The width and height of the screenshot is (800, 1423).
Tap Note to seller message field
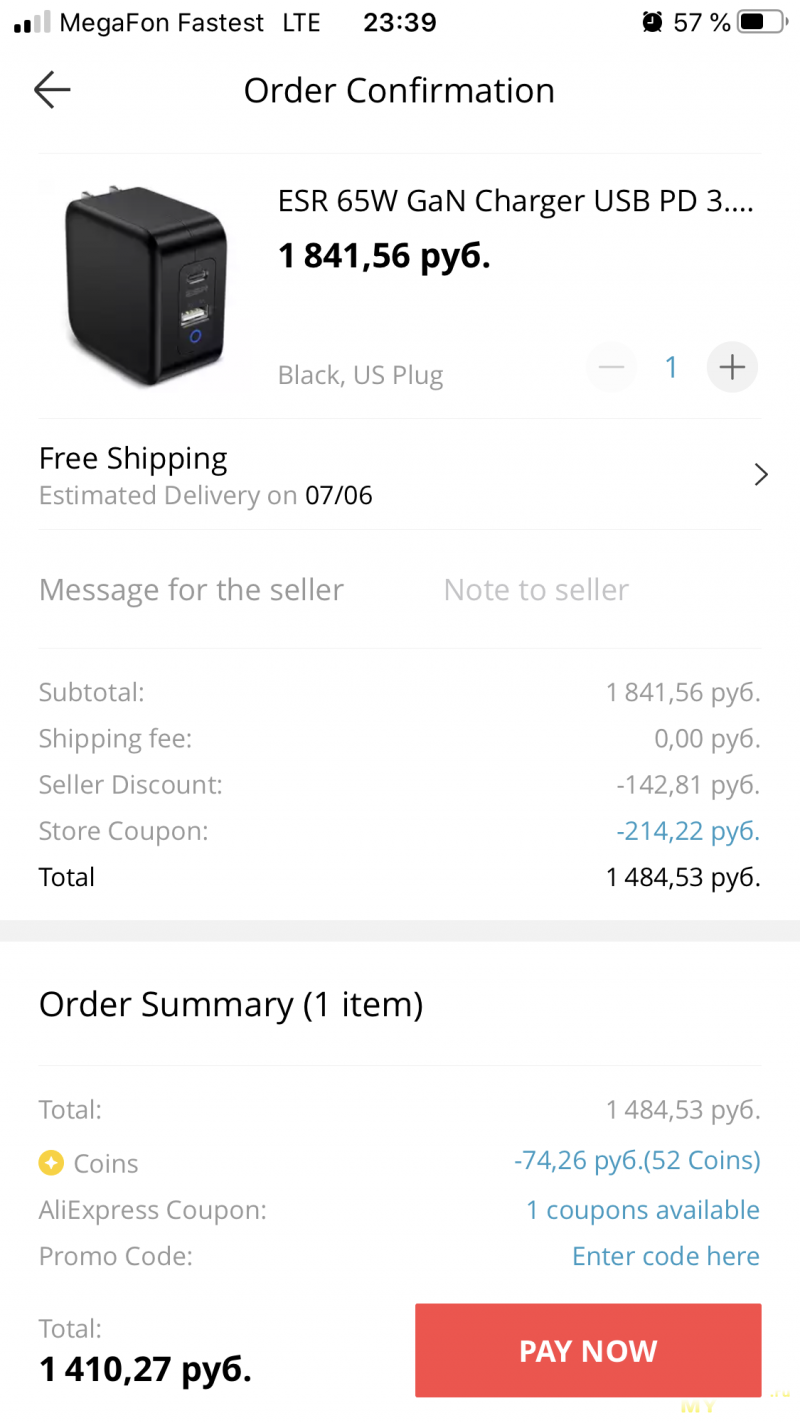(x=536, y=589)
